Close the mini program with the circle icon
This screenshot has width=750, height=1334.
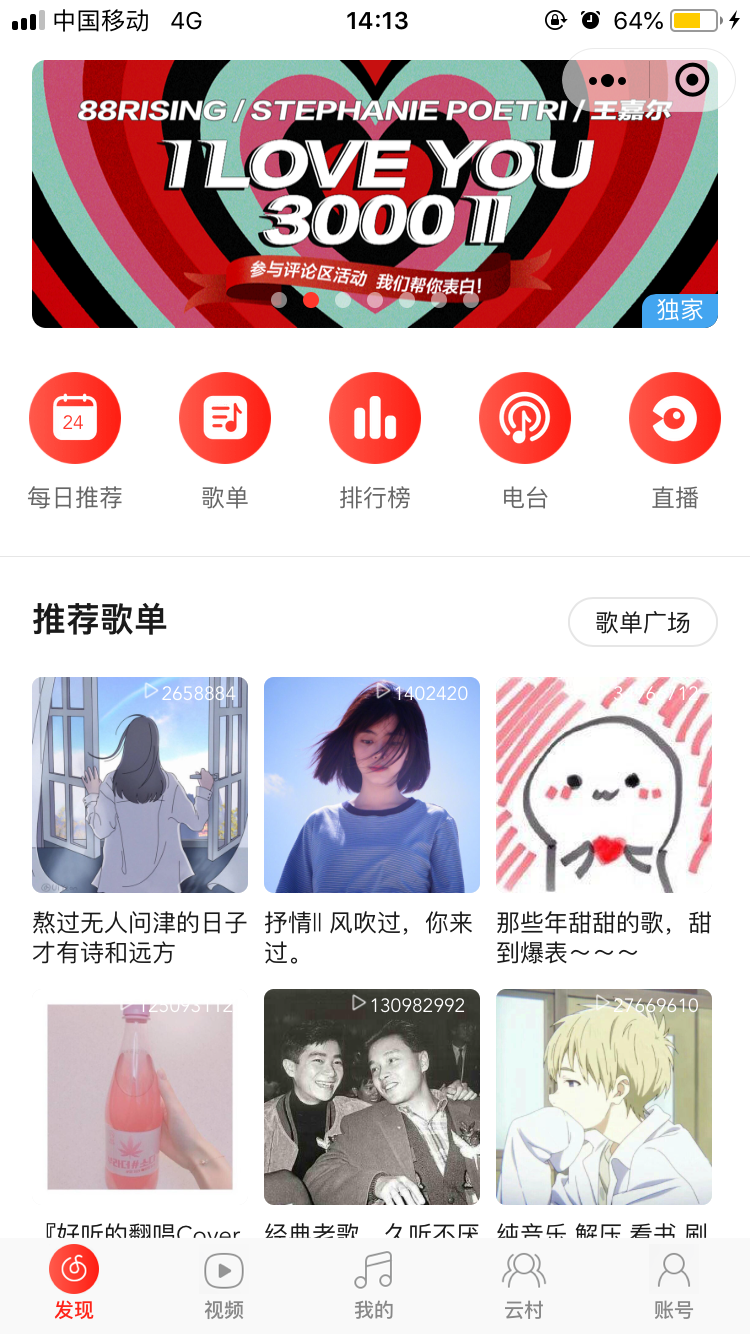(x=692, y=80)
